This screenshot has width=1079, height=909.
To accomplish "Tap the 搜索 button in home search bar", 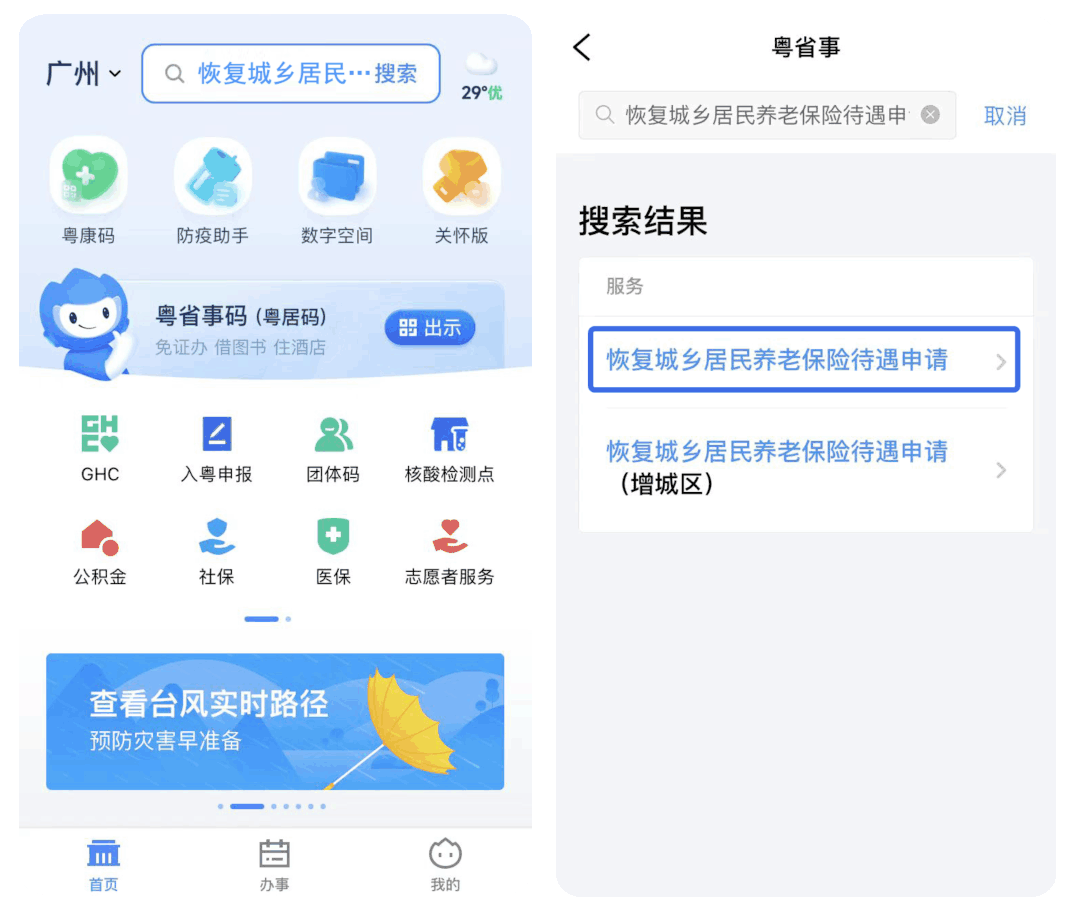I will [396, 74].
